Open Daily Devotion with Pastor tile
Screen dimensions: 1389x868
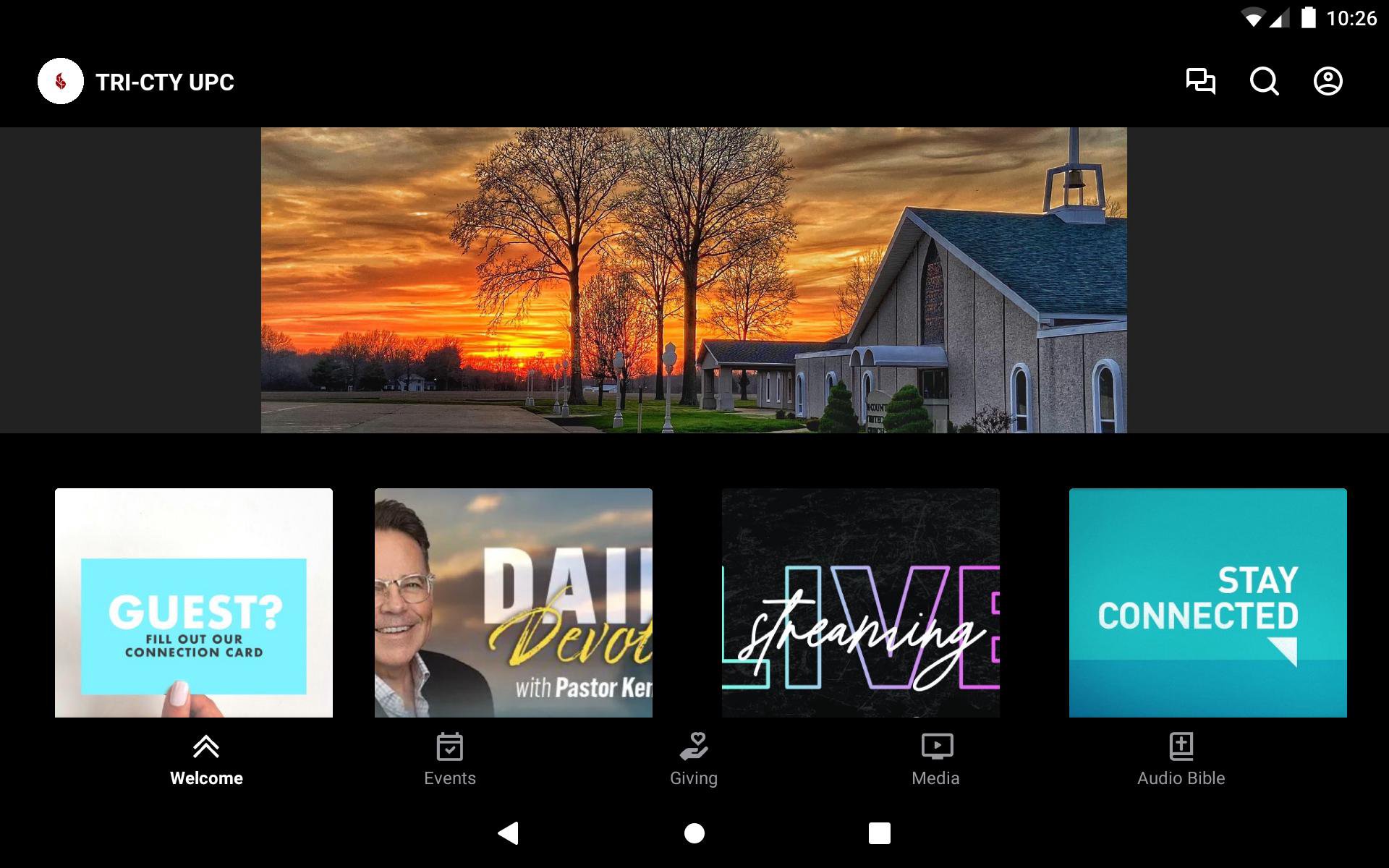(x=513, y=603)
